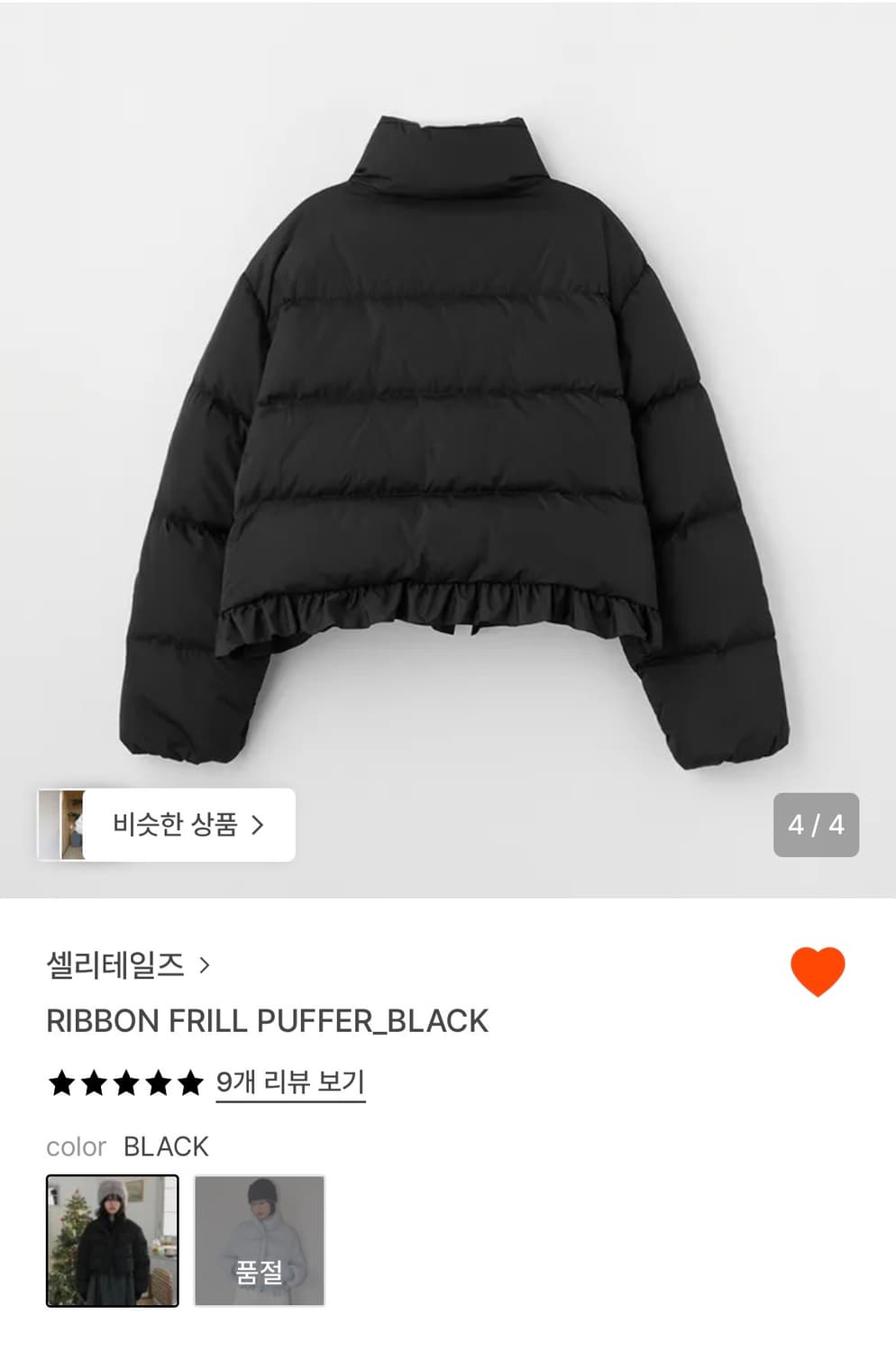This screenshot has width=896, height=1352.
Task: Click the selected black colorway thumbnail
Action: [113, 1242]
